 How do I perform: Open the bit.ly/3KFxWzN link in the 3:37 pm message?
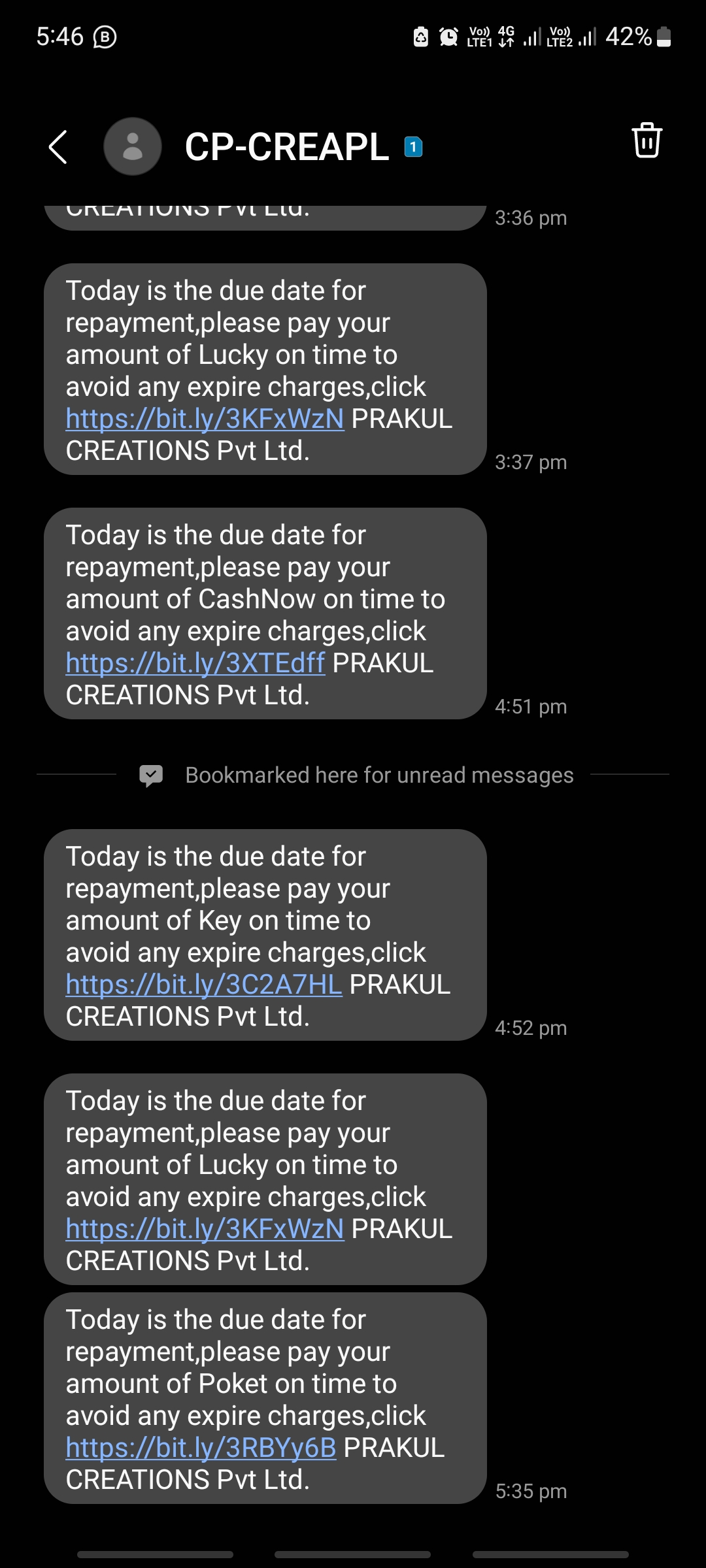pos(205,419)
